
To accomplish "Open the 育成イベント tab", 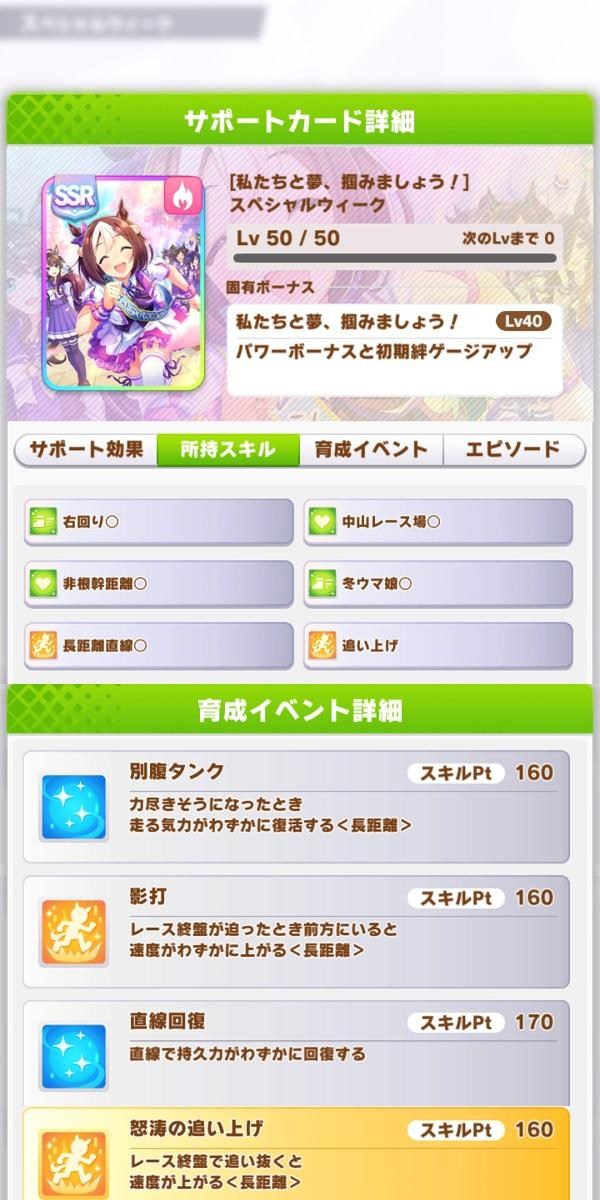I will [371, 450].
